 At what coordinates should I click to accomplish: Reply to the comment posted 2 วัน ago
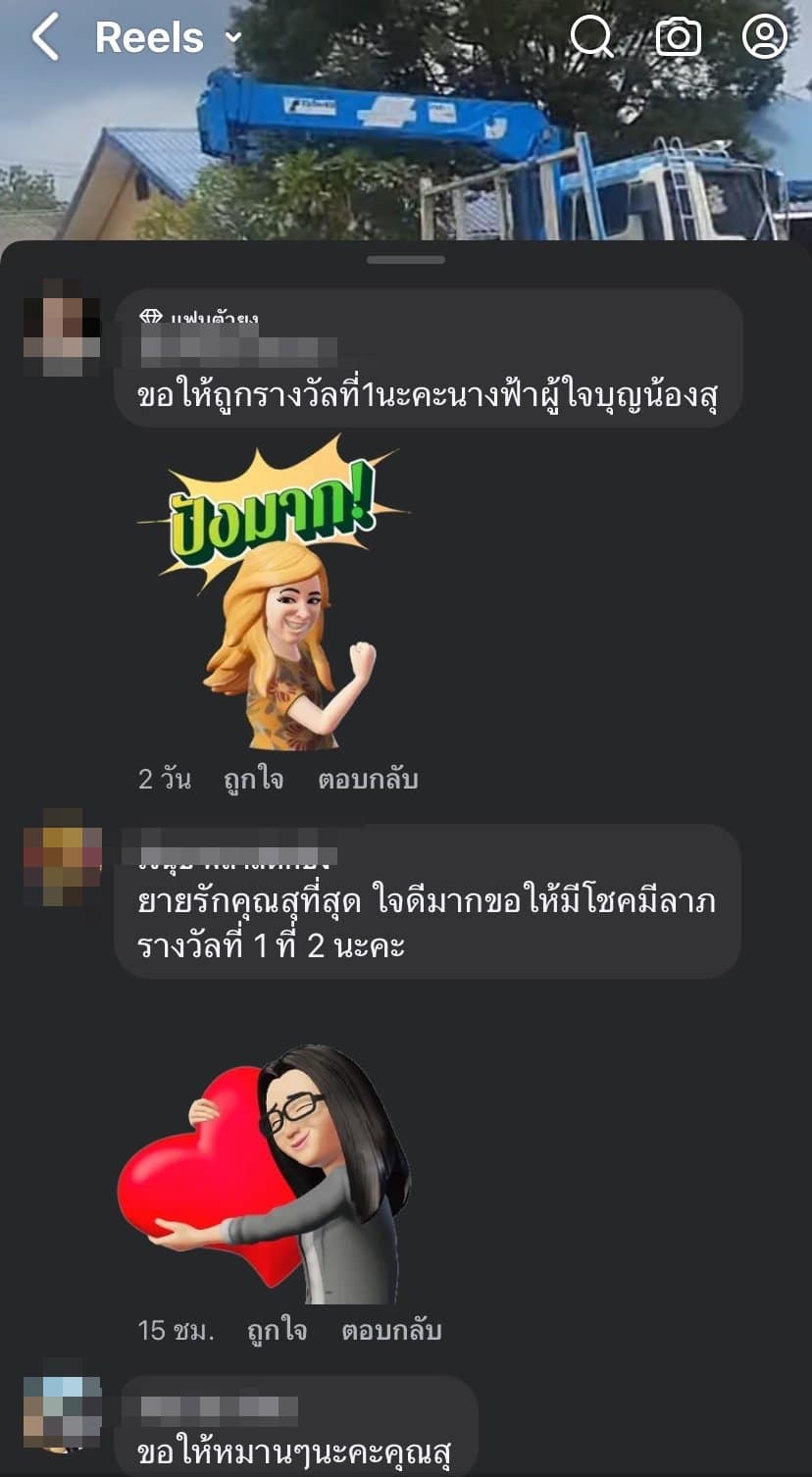[368, 780]
